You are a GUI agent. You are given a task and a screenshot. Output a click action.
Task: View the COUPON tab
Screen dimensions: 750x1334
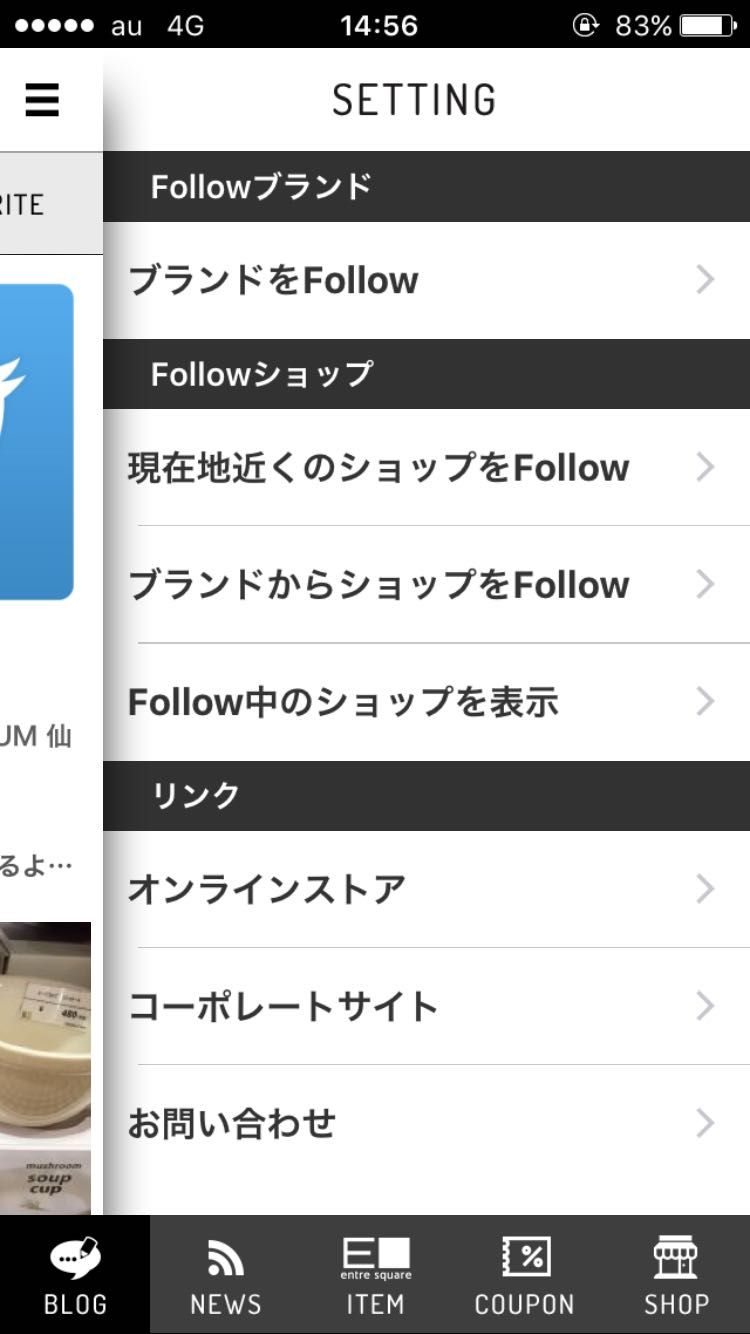[524, 1275]
